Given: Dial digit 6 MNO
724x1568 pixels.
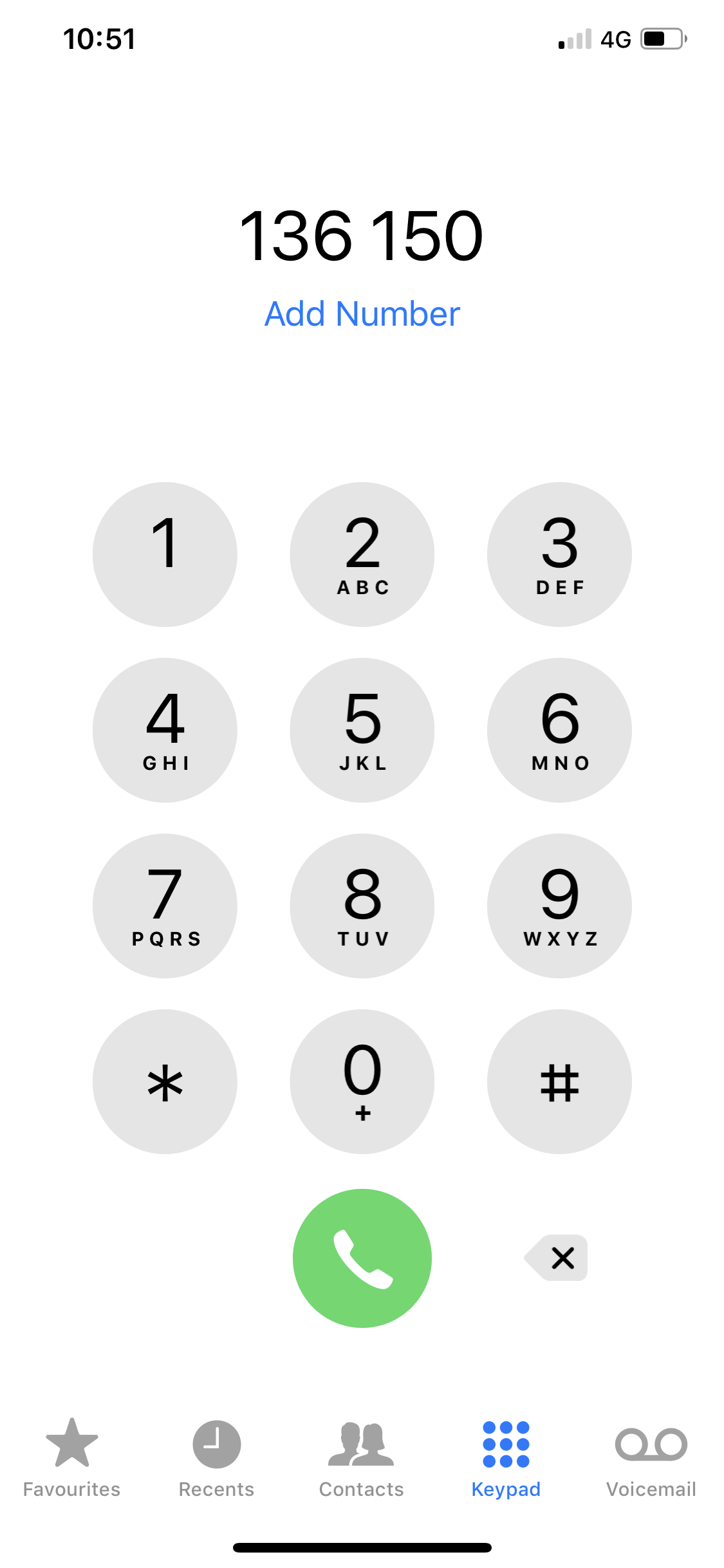Looking at the screenshot, I should coord(559,730).
